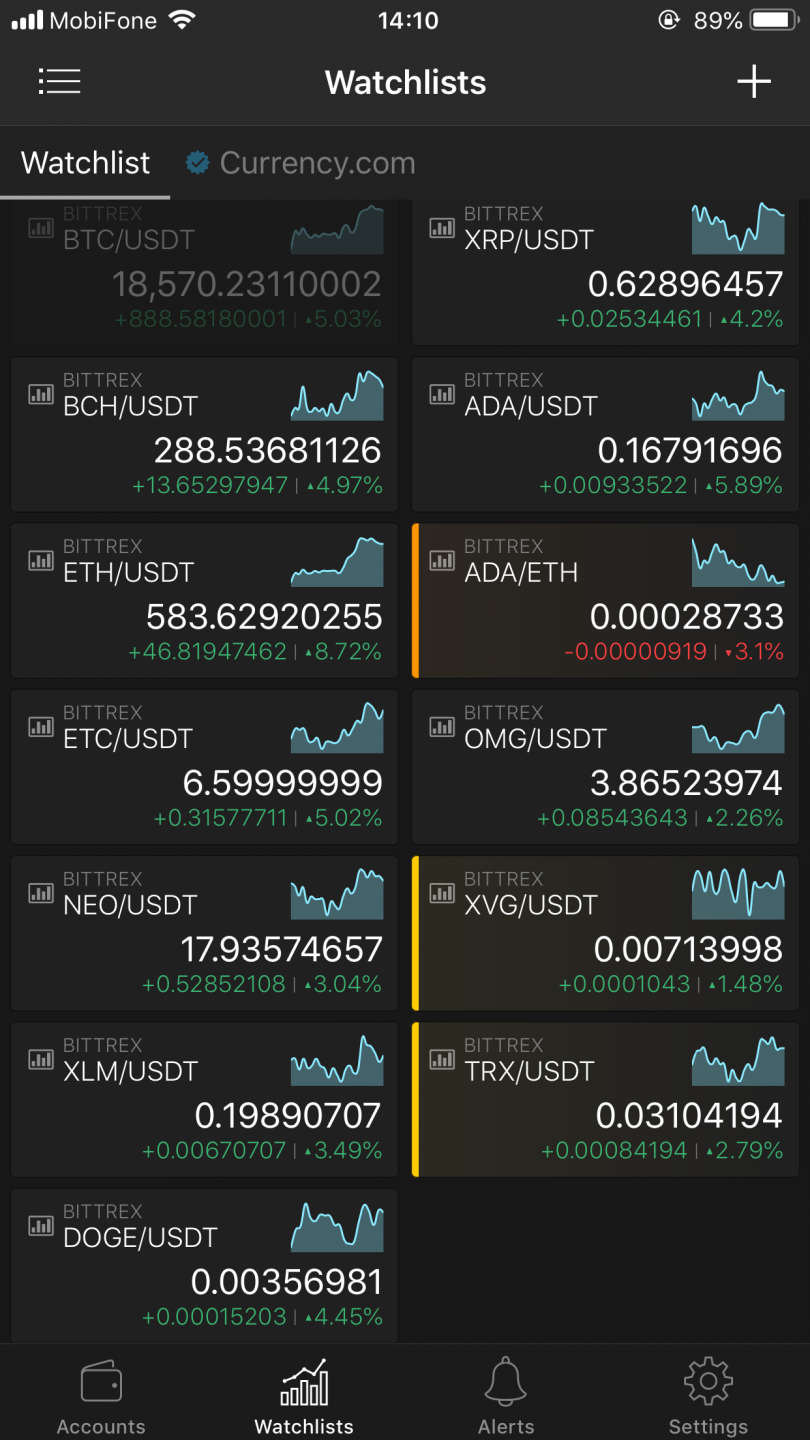Go to the Accounts tab
Image resolution: width=810 pixels, height=1440 pixels.
(x=101, y=1395)
